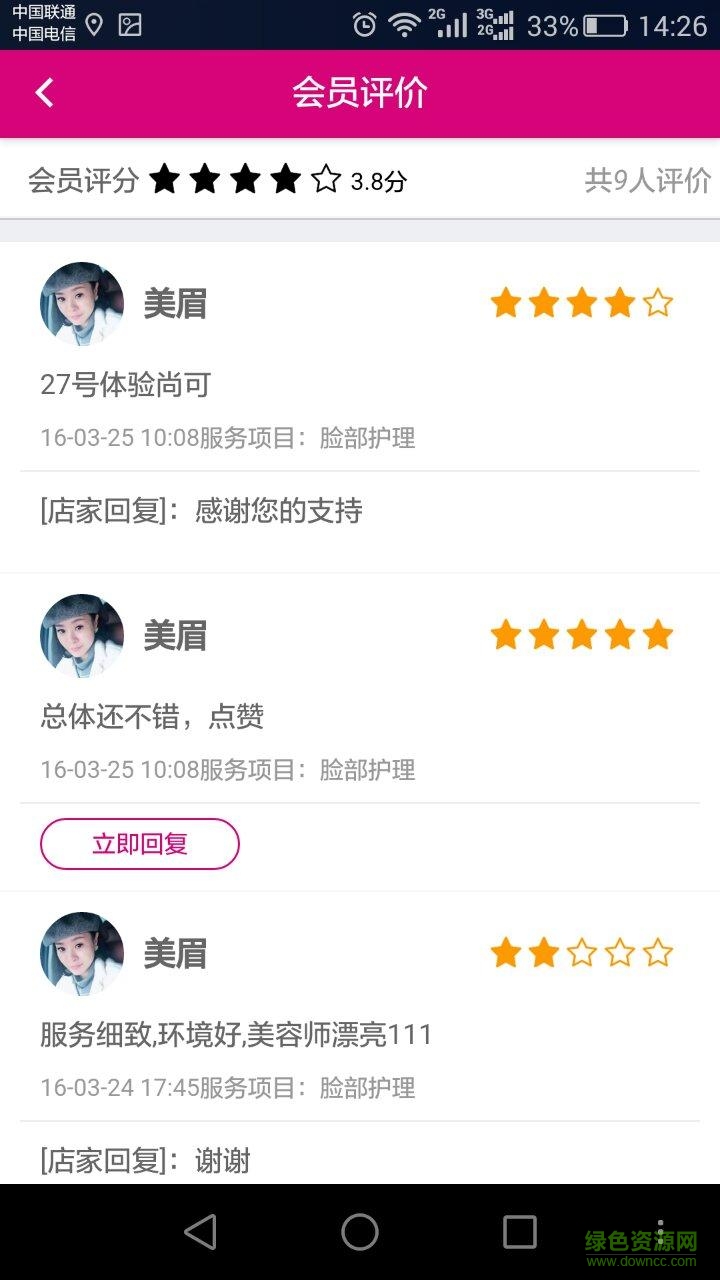Open the recent apps overview
Screen dimensions: 720x1280
click(519, 1232)
